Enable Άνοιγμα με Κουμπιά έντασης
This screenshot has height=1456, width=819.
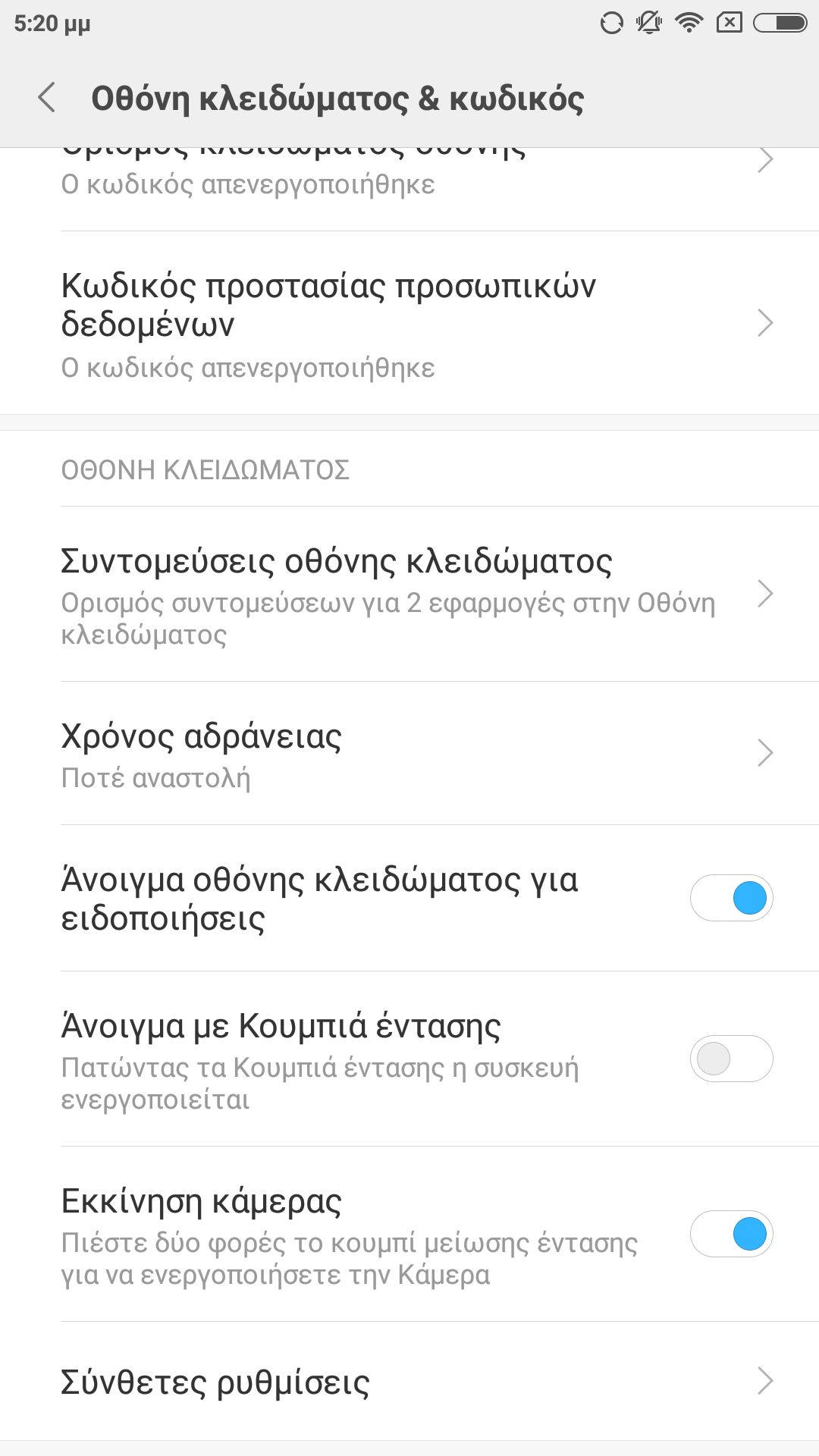tap(730, 1059)
